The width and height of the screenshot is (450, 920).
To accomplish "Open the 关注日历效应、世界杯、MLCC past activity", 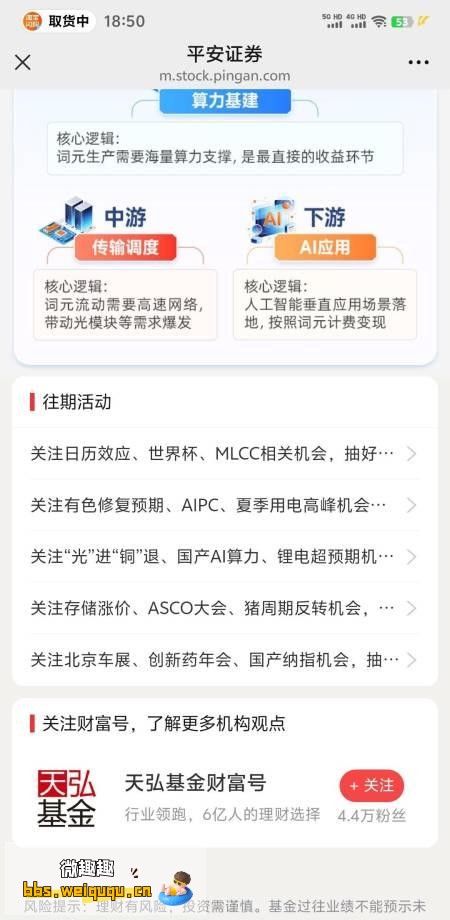I will point(225,454).
